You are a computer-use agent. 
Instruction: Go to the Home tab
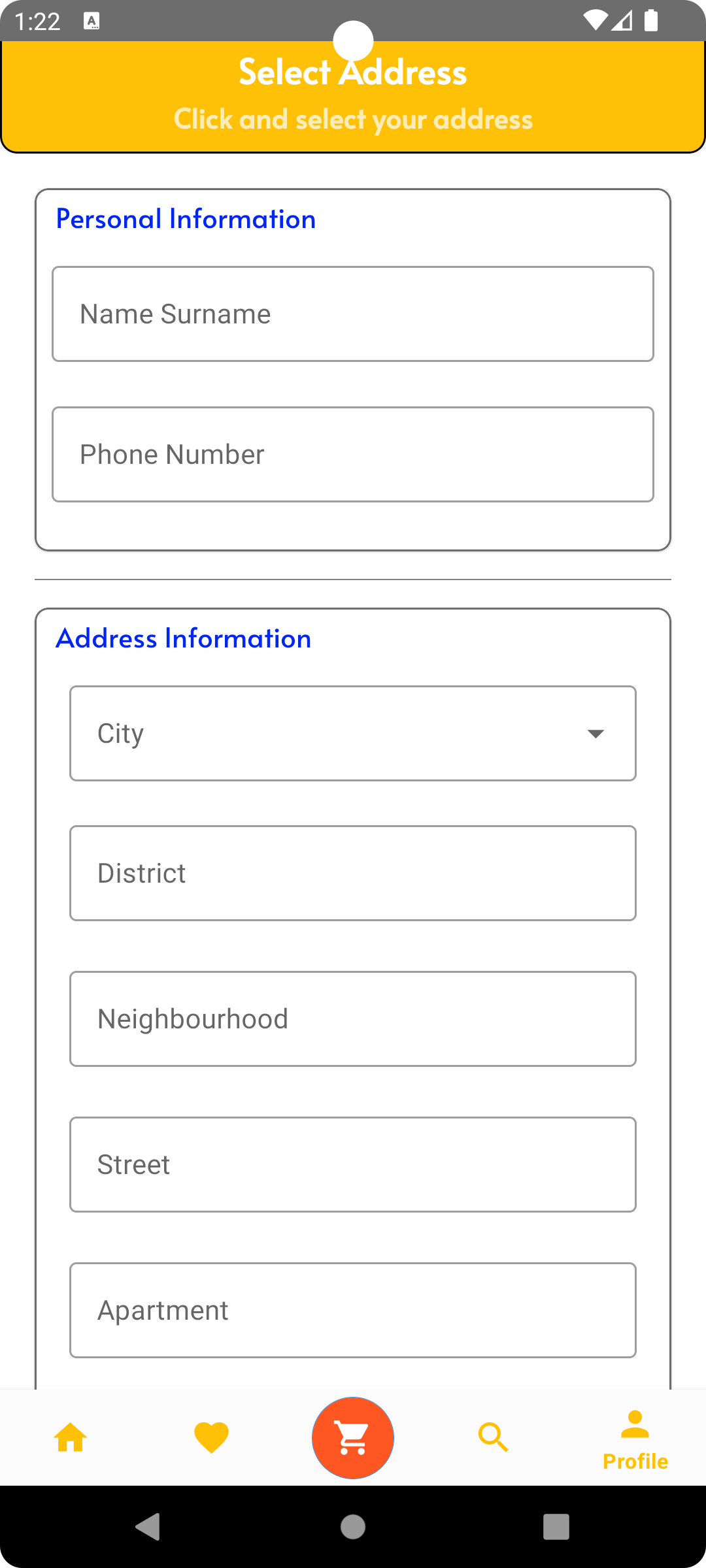(71, 1437)
